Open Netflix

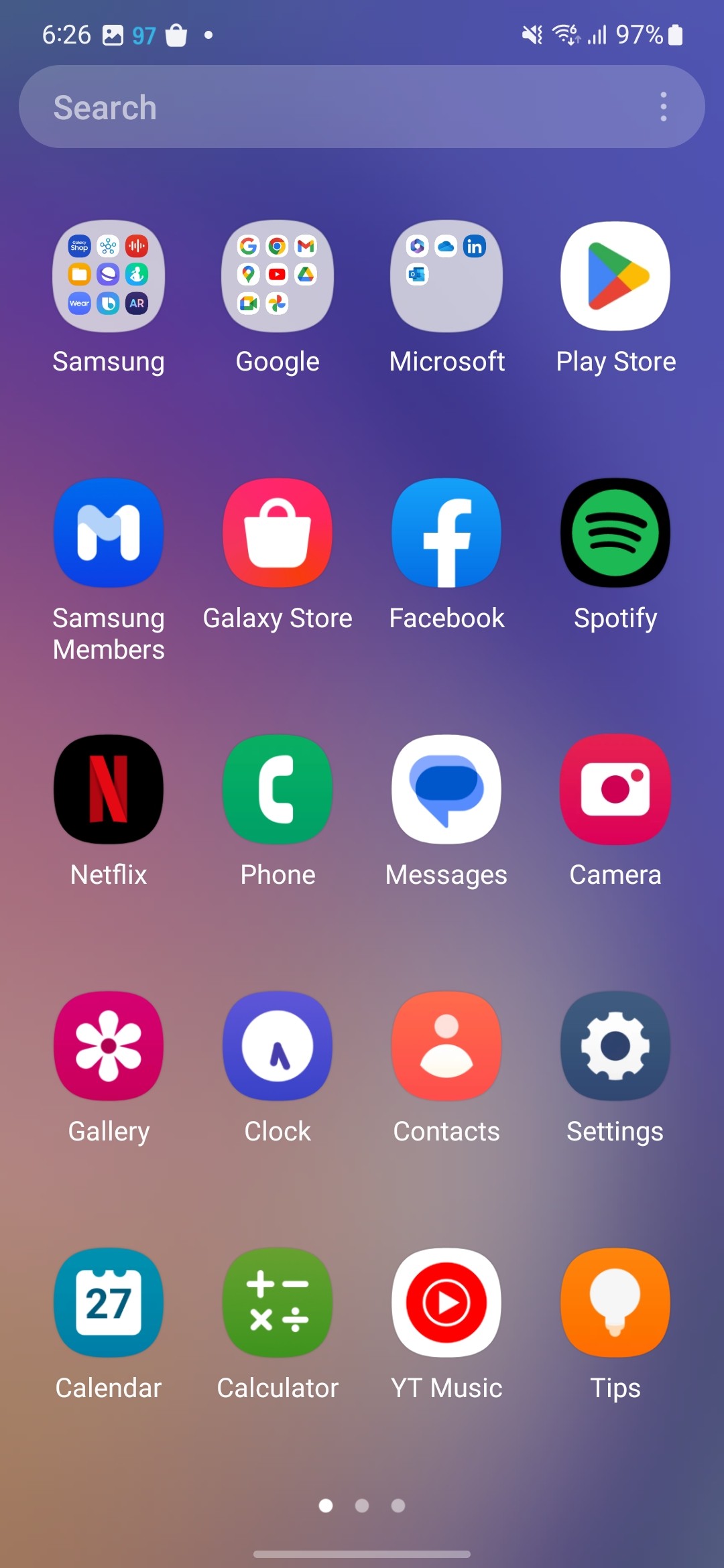tap(109, 789)
